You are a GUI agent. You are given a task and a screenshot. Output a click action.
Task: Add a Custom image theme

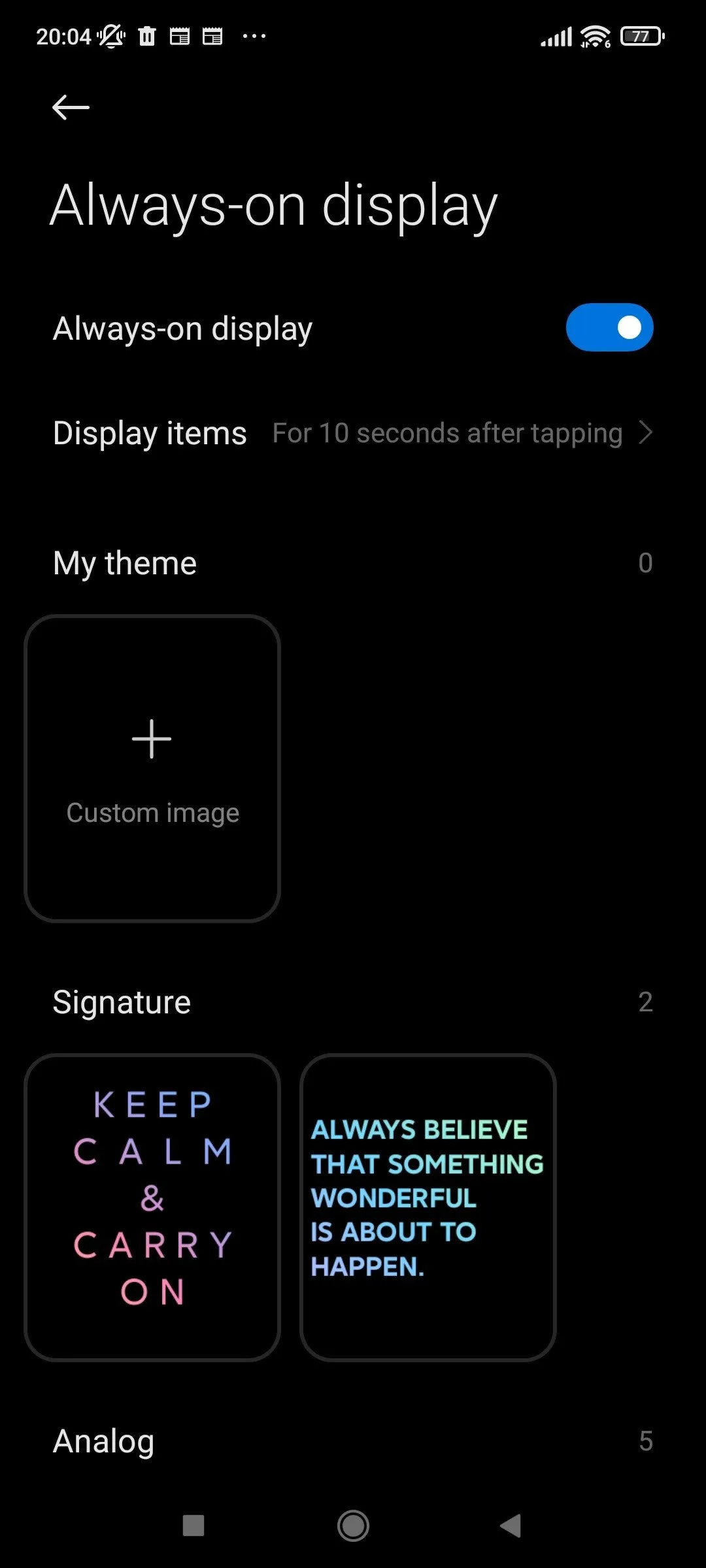pyautogui.click(x=152, y=768)
